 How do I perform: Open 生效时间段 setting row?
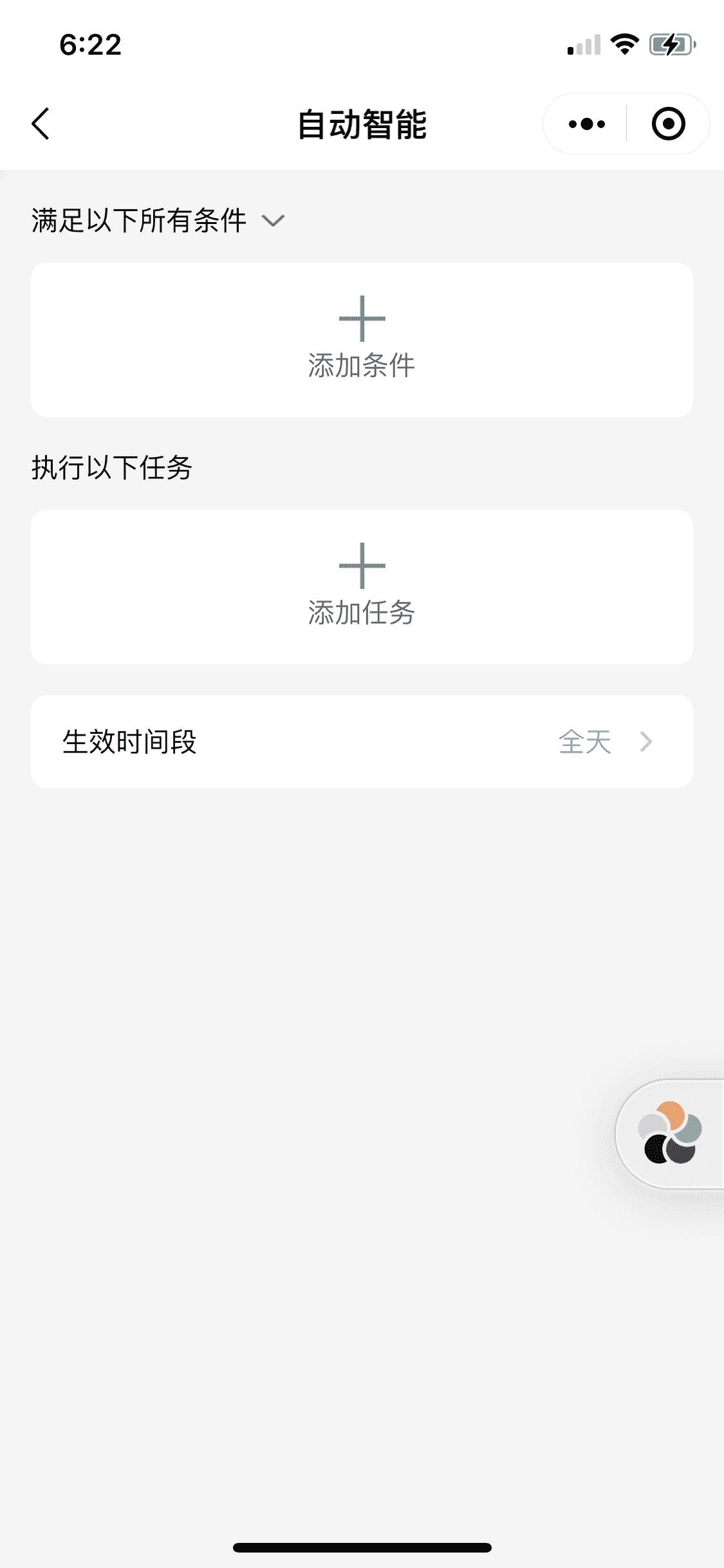pos(362,742)
